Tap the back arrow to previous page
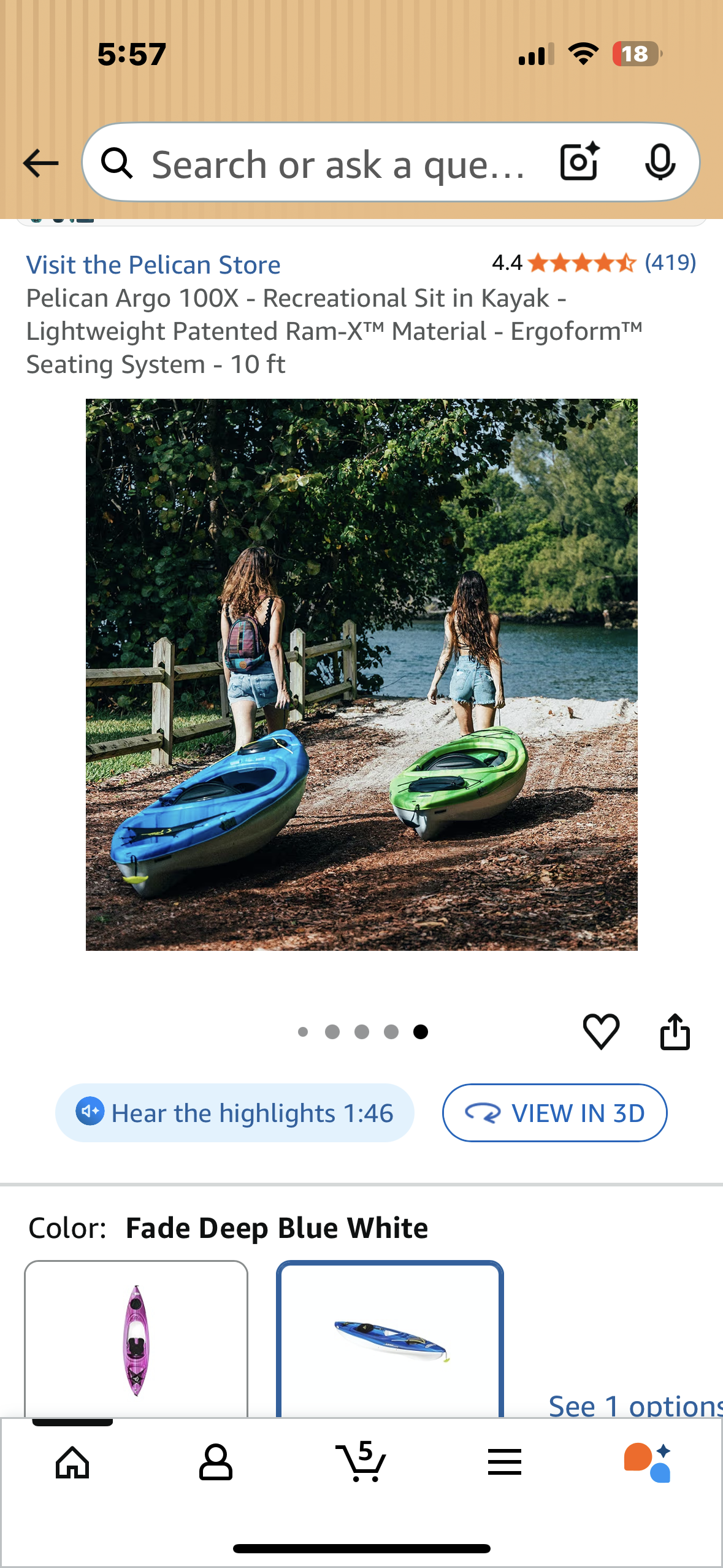This screenshot has width=723, height=1568. tap(39, 162)
